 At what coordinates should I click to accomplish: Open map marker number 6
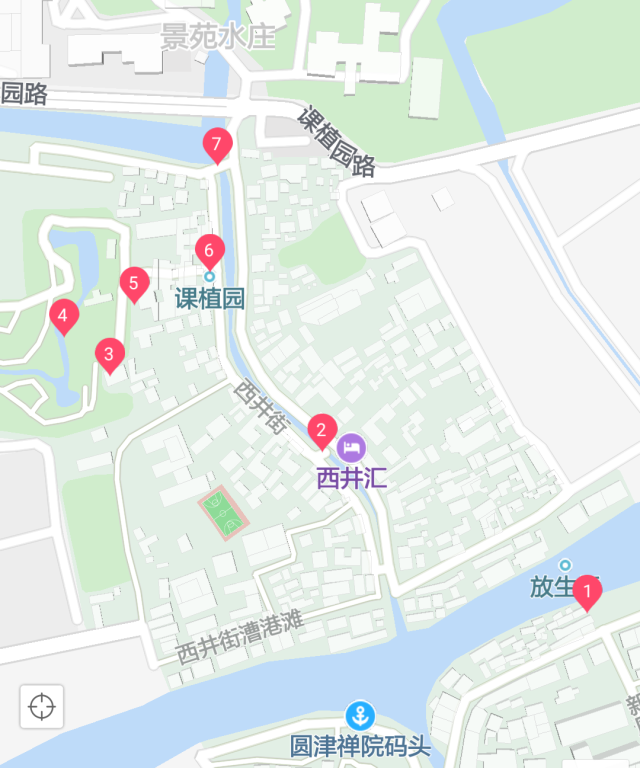pyautogui.click(x=209, y=250)
